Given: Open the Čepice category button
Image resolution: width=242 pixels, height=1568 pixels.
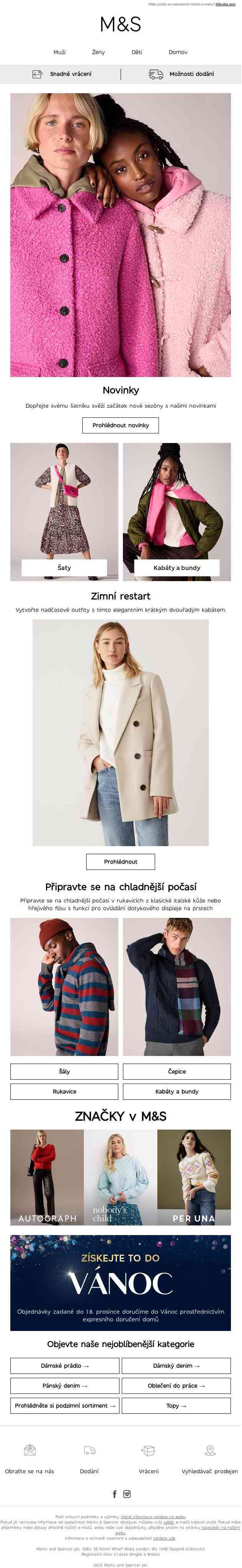Looking at the screenshot, I should (x=177, y=1071).
